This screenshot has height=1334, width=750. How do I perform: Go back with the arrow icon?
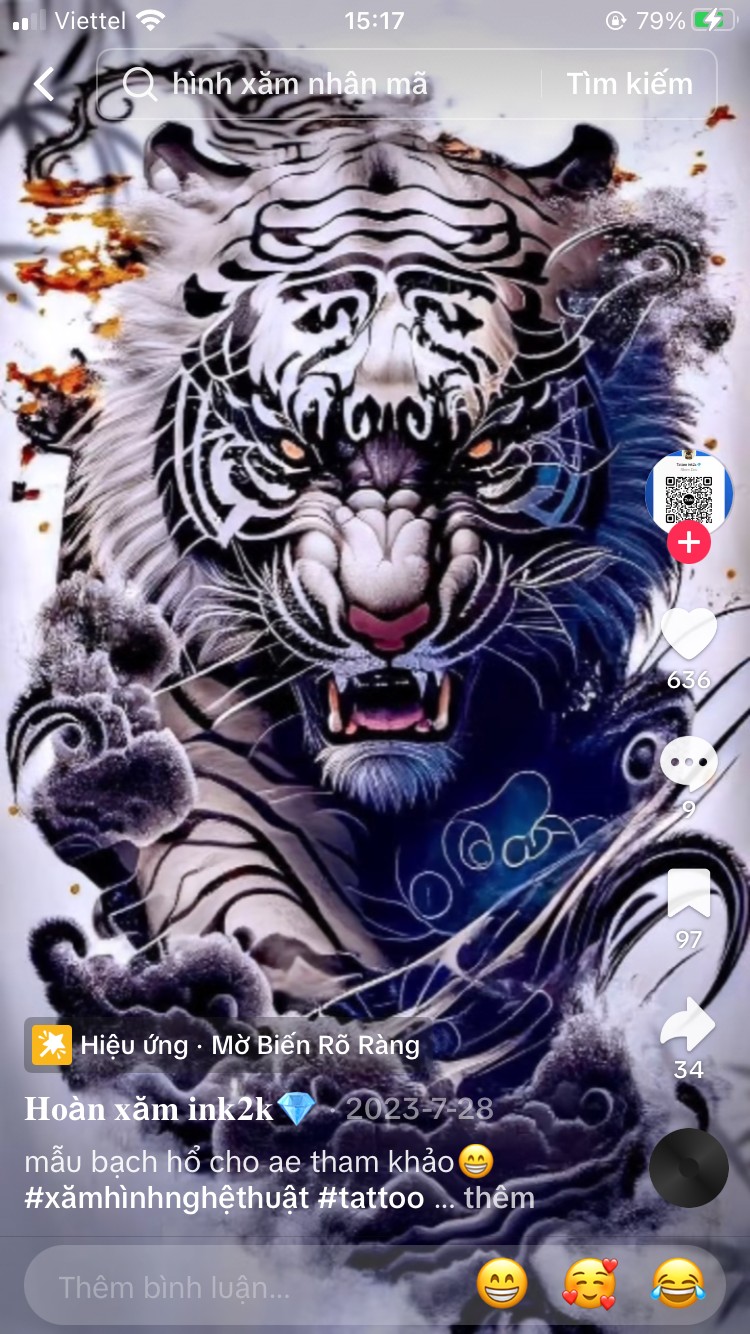(x=44, y=85)
